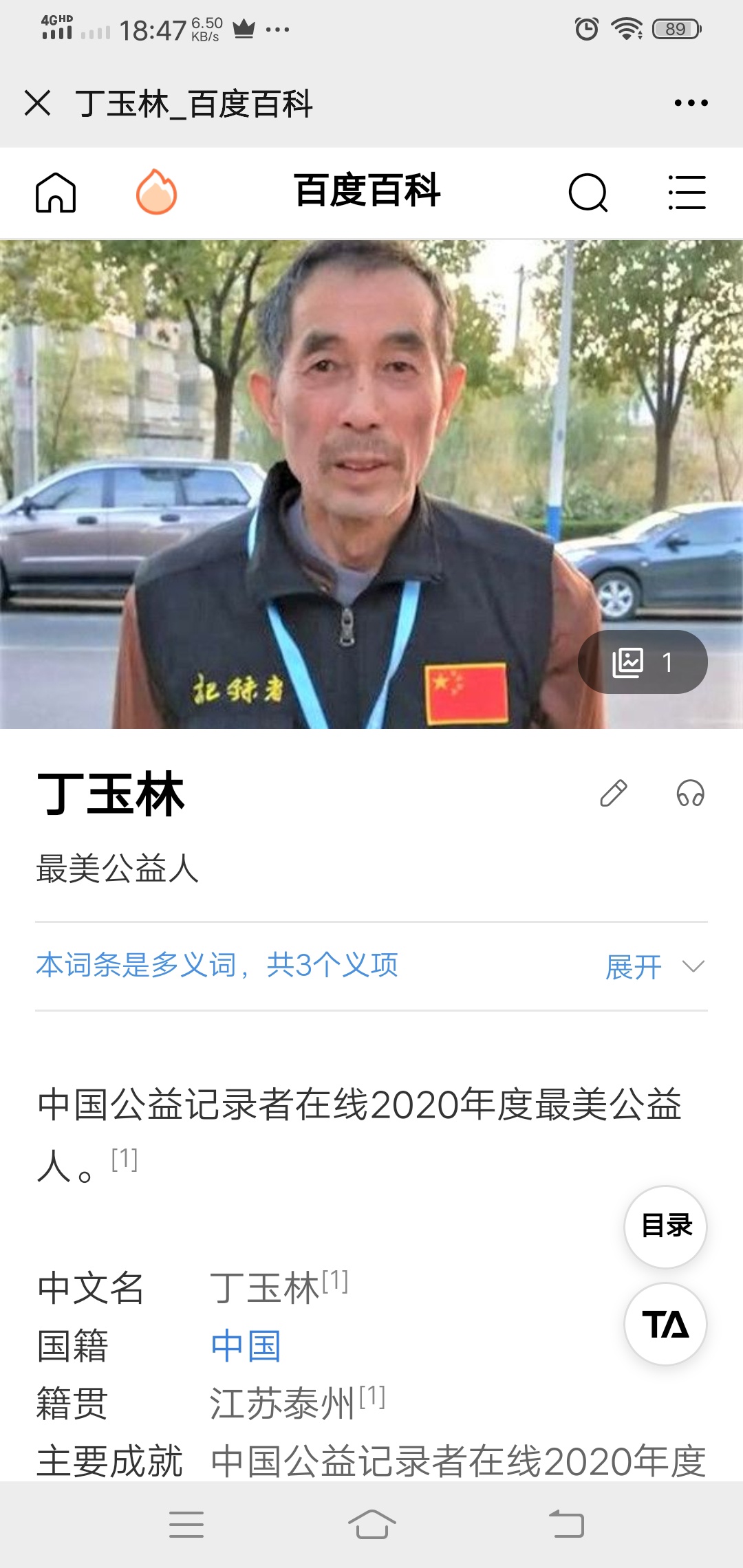Open the photo gallery with 1 image

643,662
